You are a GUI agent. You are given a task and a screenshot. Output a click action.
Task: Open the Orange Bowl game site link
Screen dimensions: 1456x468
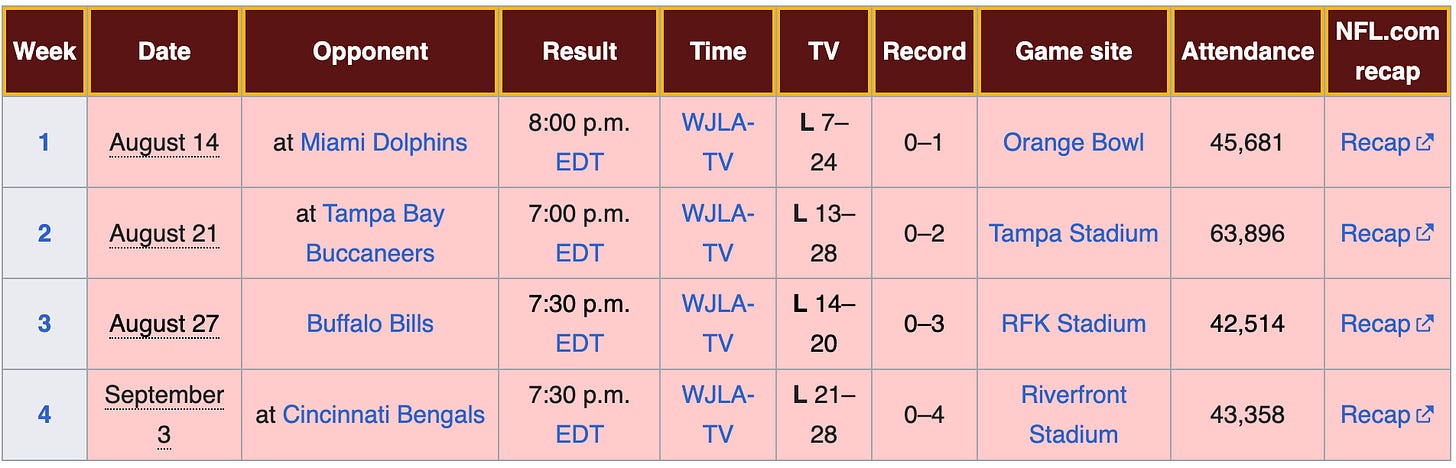pyautogui.click(x=1073, y=142)
